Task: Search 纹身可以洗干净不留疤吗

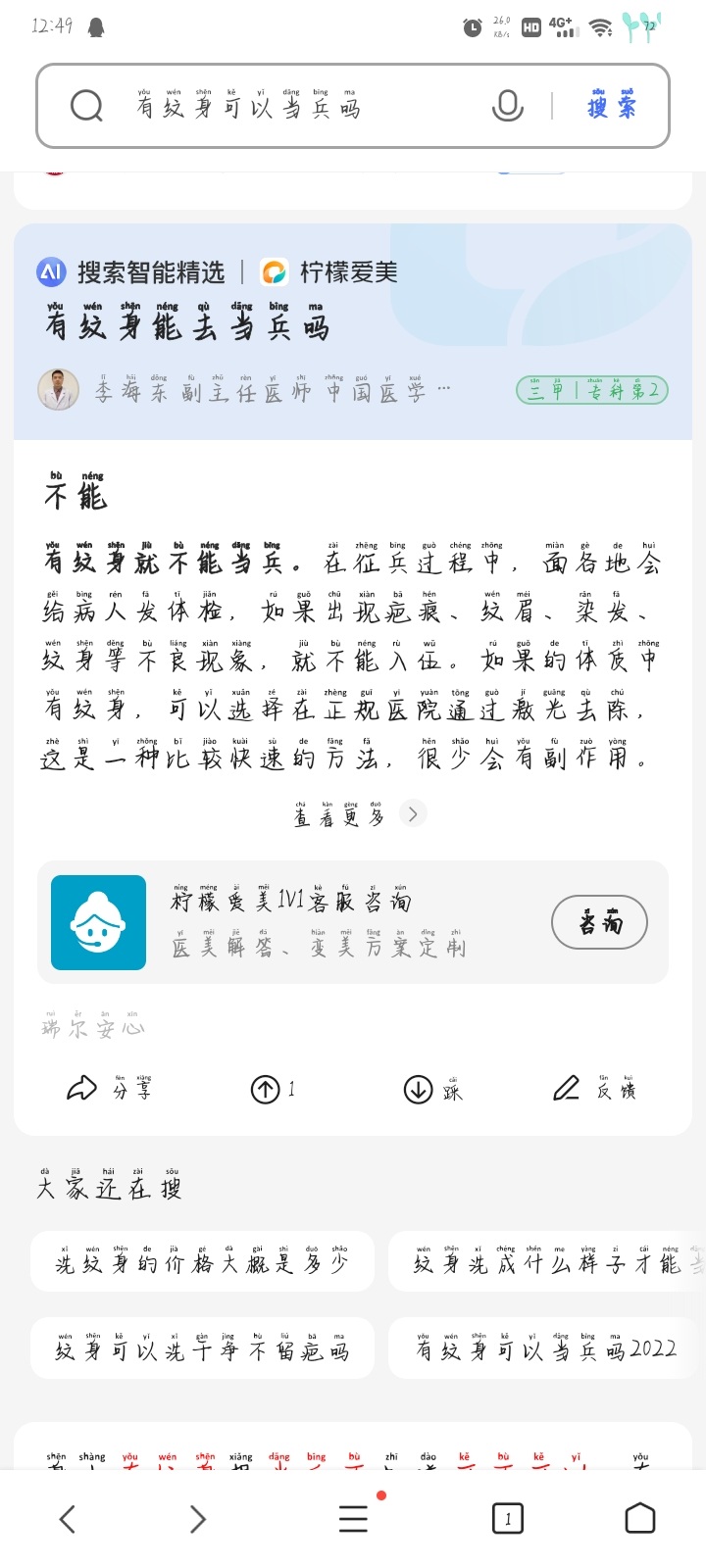Action: (202, 1347)
